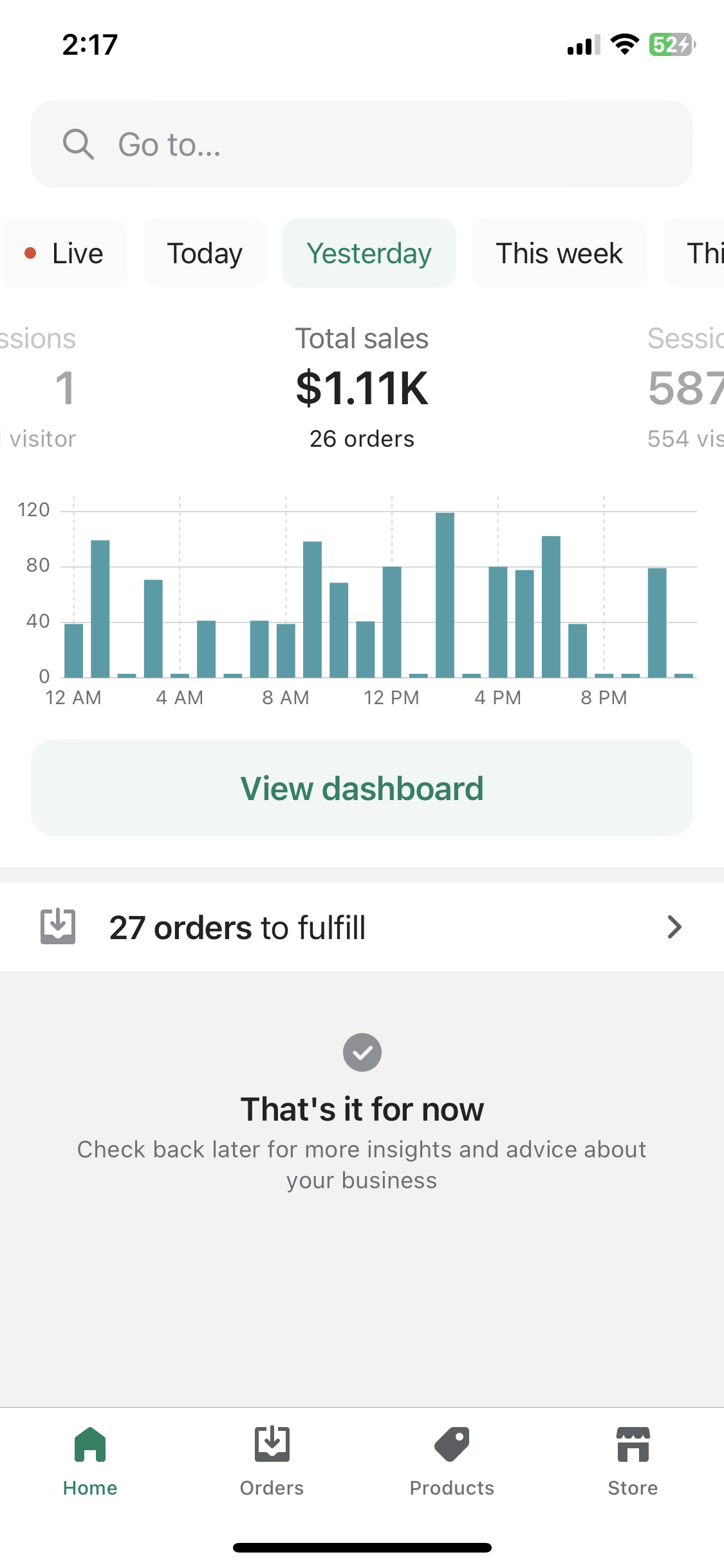Tap the View dashboard button
The height and width of the screenshot is (1568, 724).
click(x=362, y=788)
